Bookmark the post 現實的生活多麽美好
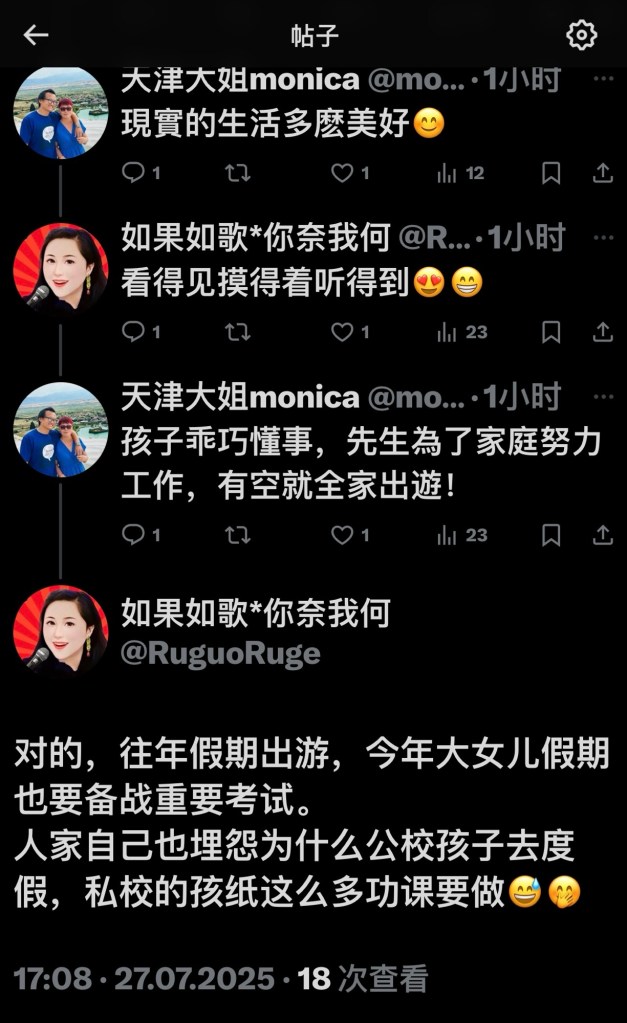The width and height of the screenshot is (627, 1023). [x=550, y=173]
